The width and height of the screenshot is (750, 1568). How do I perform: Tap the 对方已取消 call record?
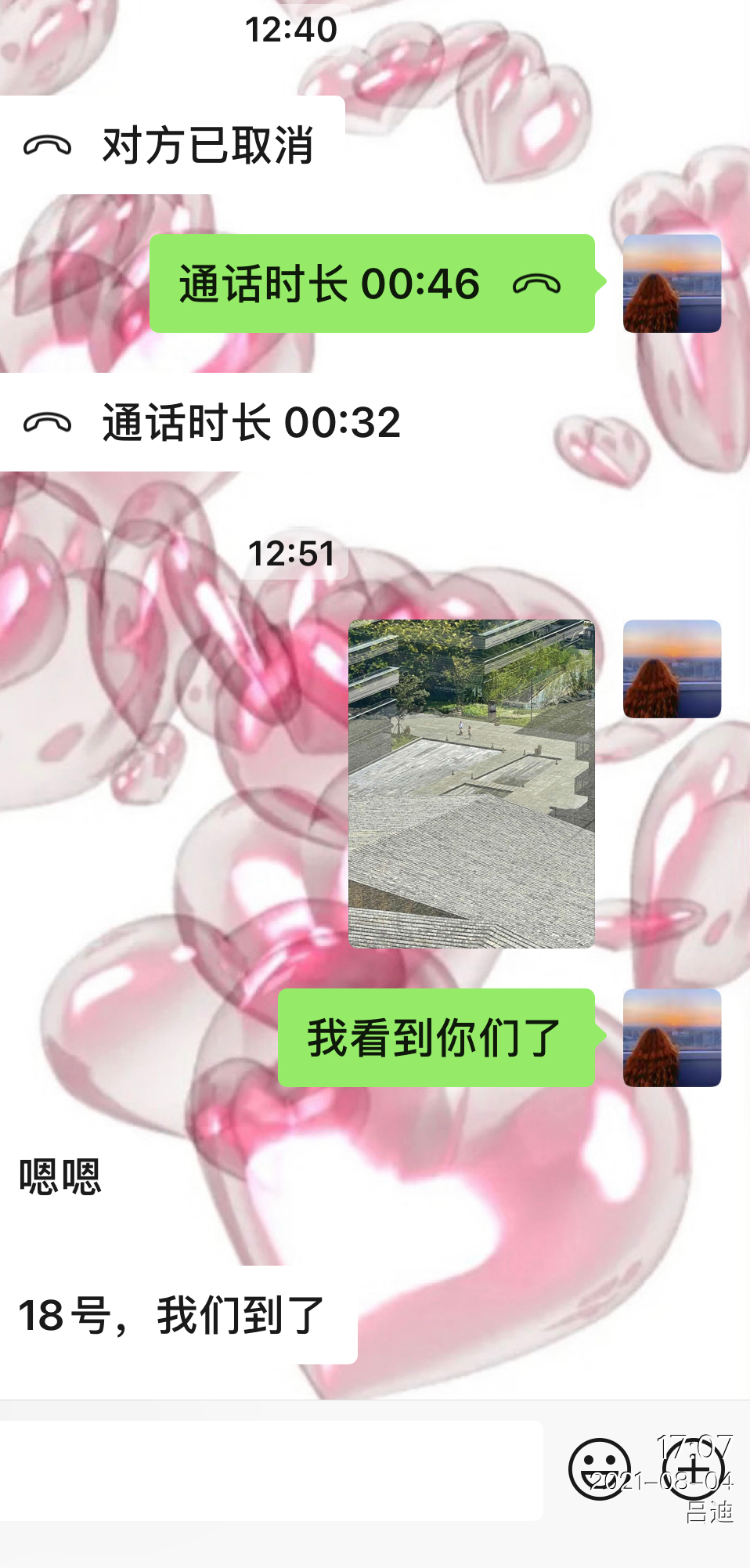coord(171,146)
